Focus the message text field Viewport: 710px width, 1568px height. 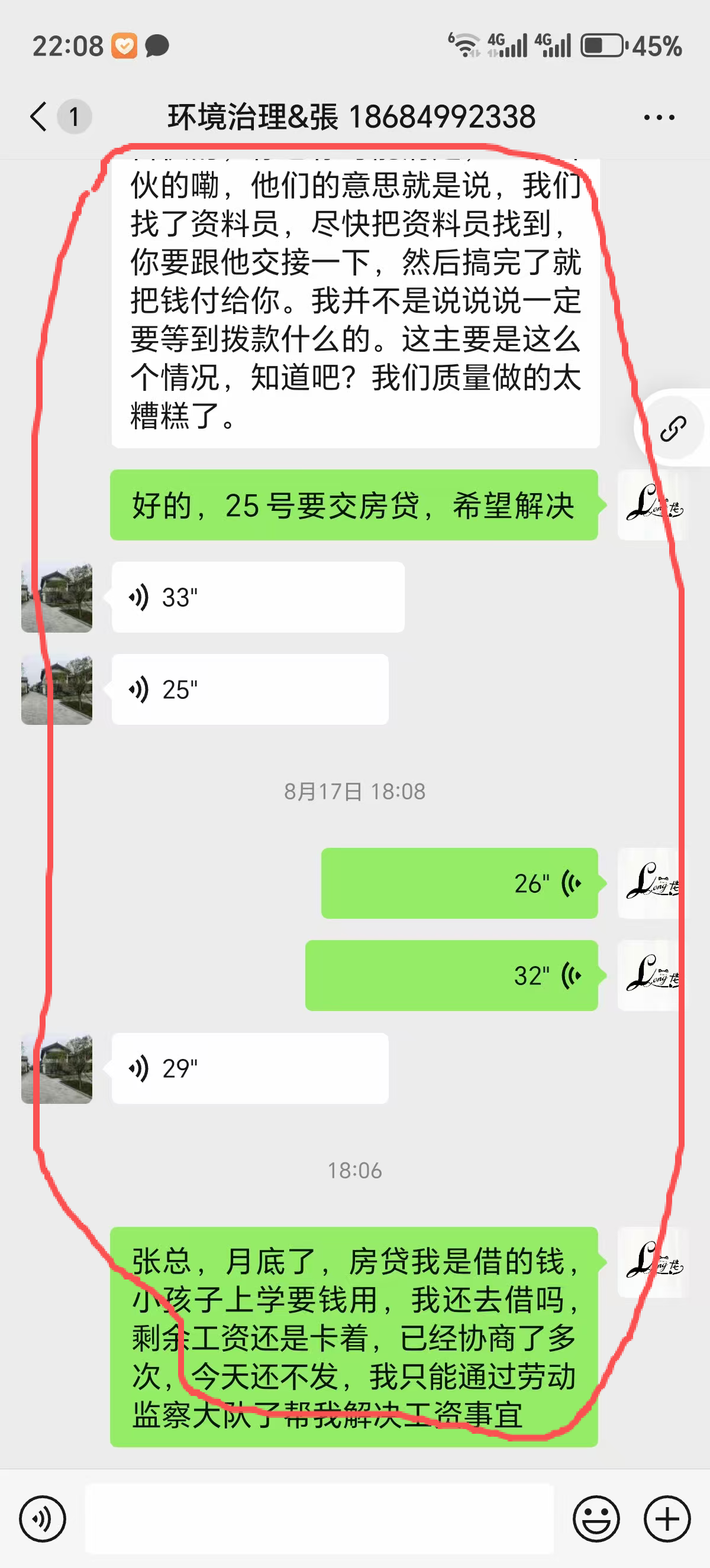(x=319, y=1519)
